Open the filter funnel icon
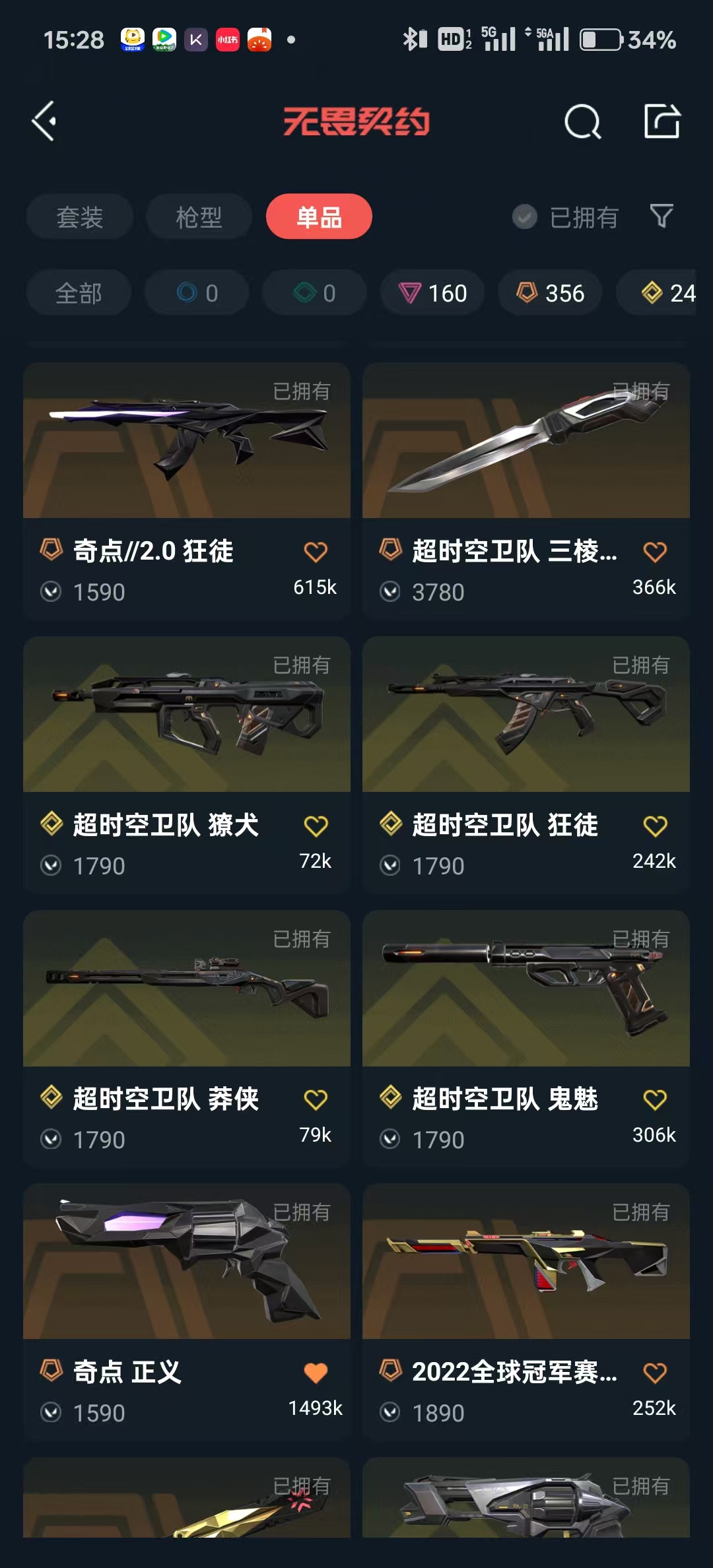 point(662,216)
